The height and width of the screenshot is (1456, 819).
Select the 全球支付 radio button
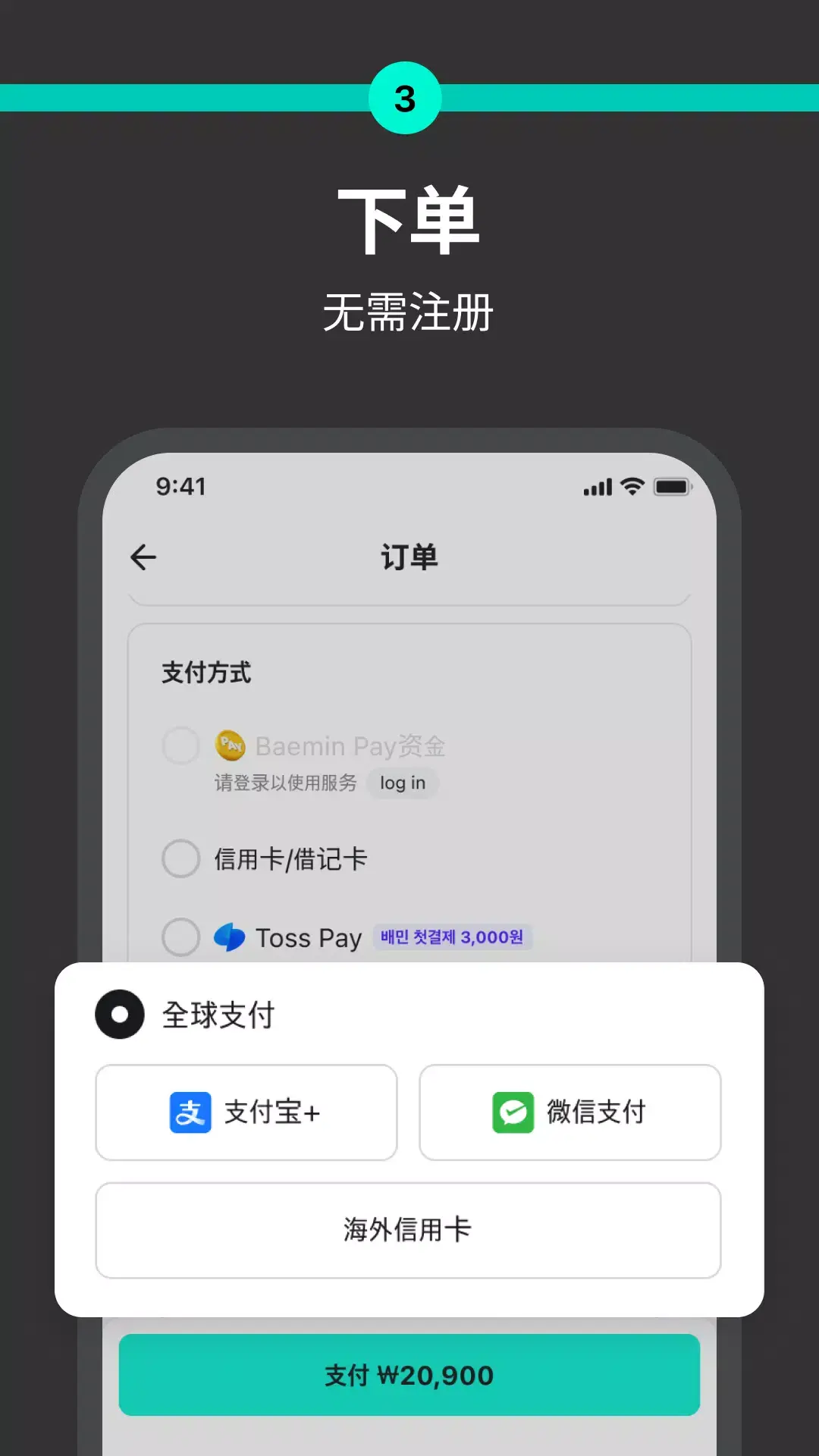[x=118, y=1015]
